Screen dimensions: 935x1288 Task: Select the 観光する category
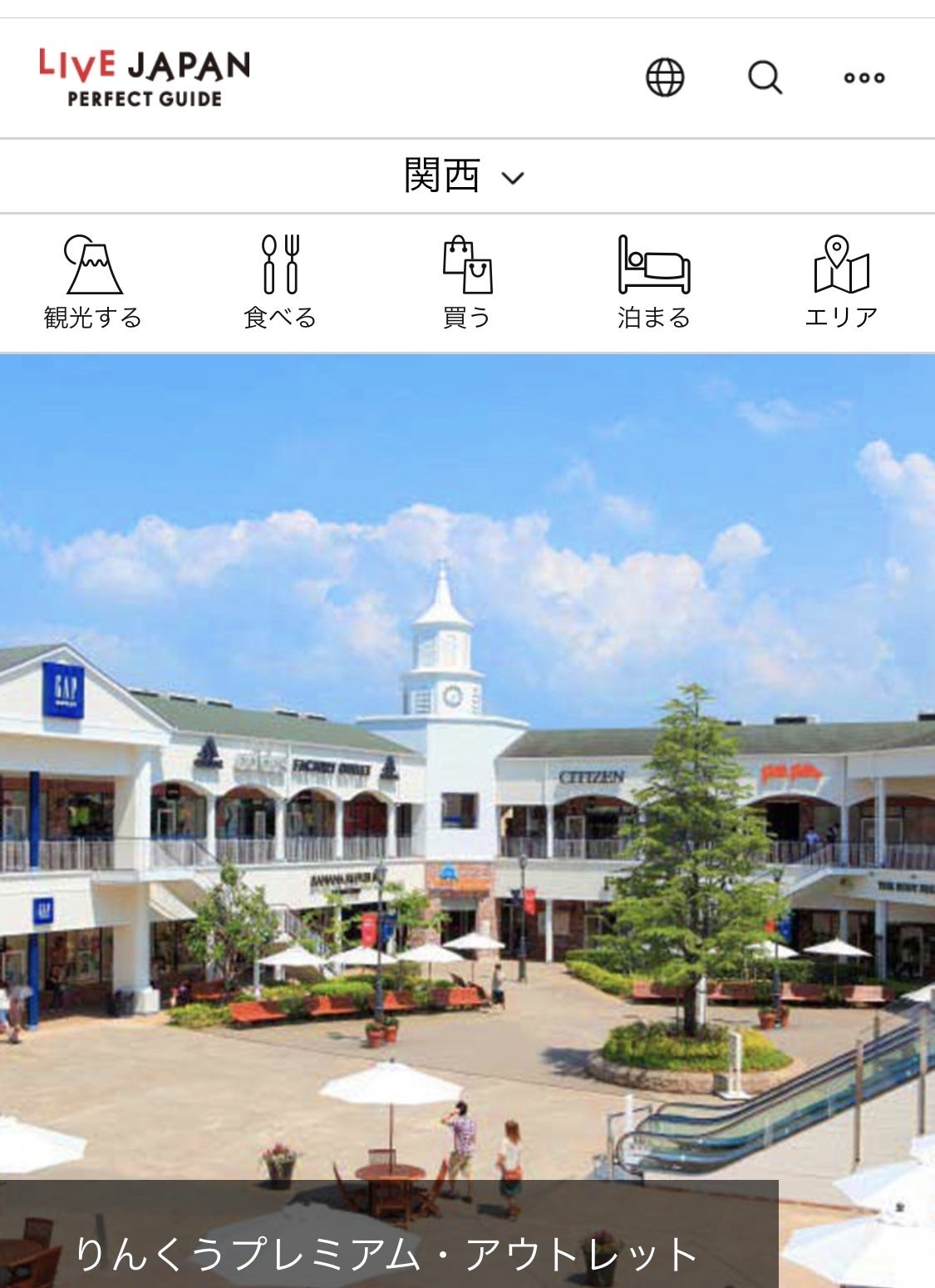coord(93,283)
